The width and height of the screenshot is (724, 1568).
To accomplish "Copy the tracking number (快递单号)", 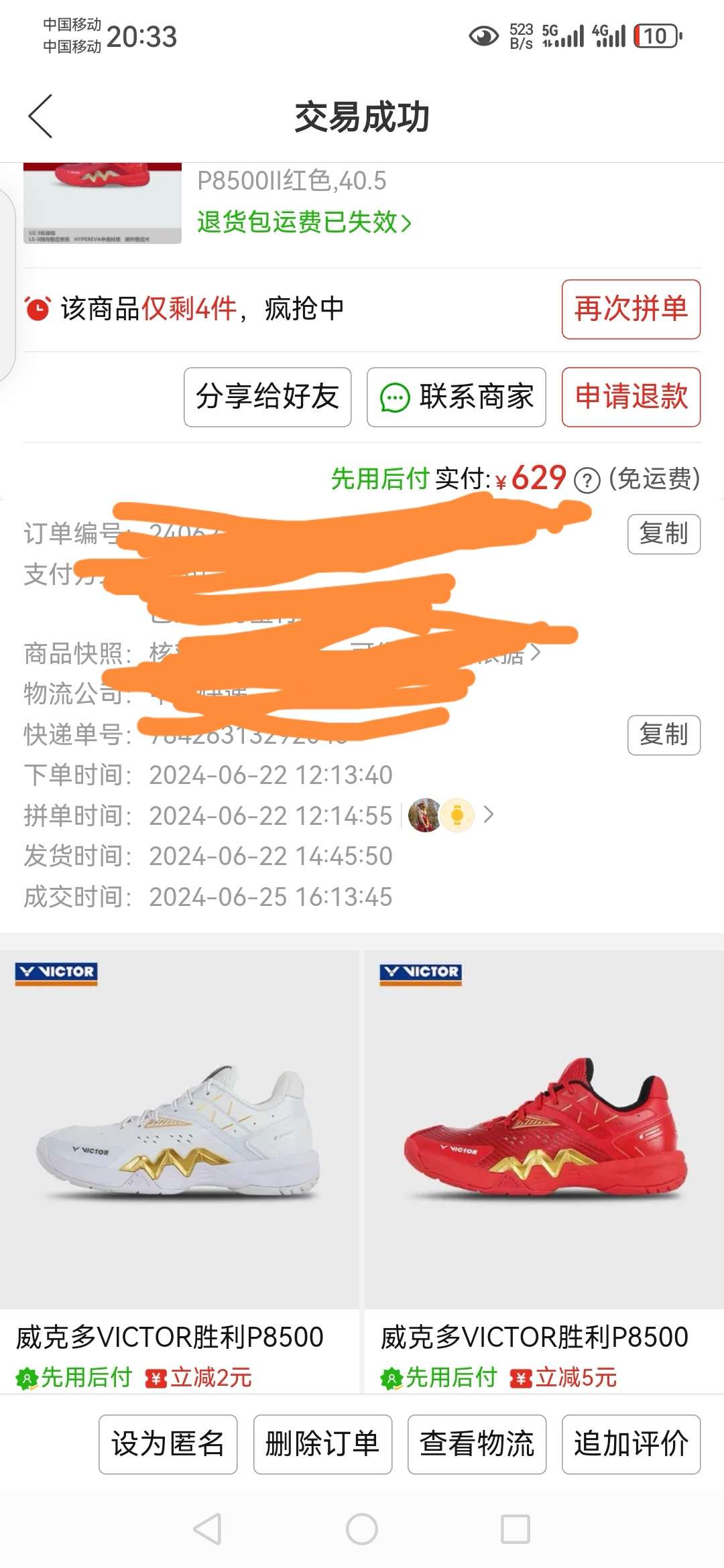I will click(x=664, y=735).
